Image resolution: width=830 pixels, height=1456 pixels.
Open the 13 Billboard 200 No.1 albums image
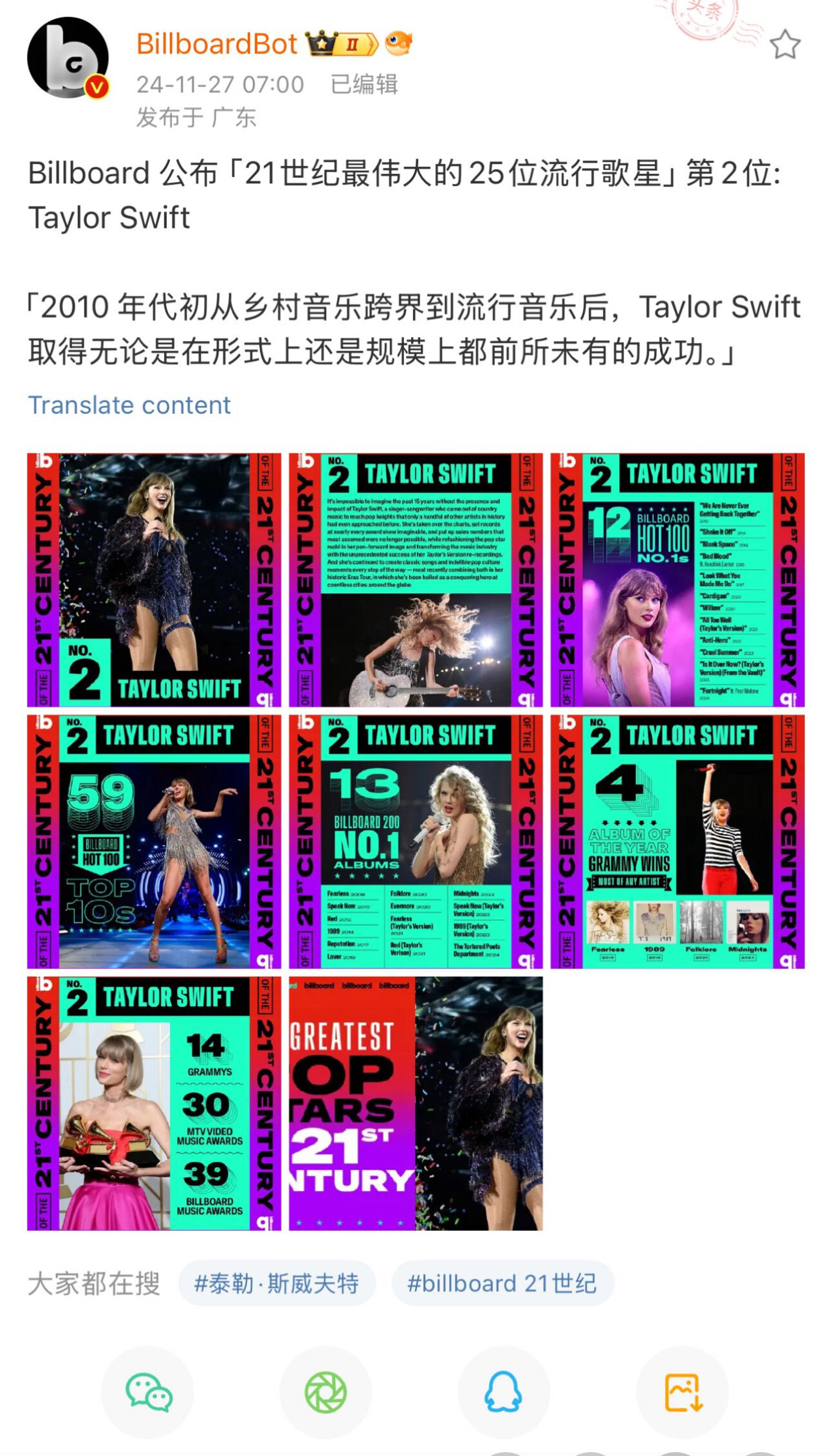click(416, 842)
